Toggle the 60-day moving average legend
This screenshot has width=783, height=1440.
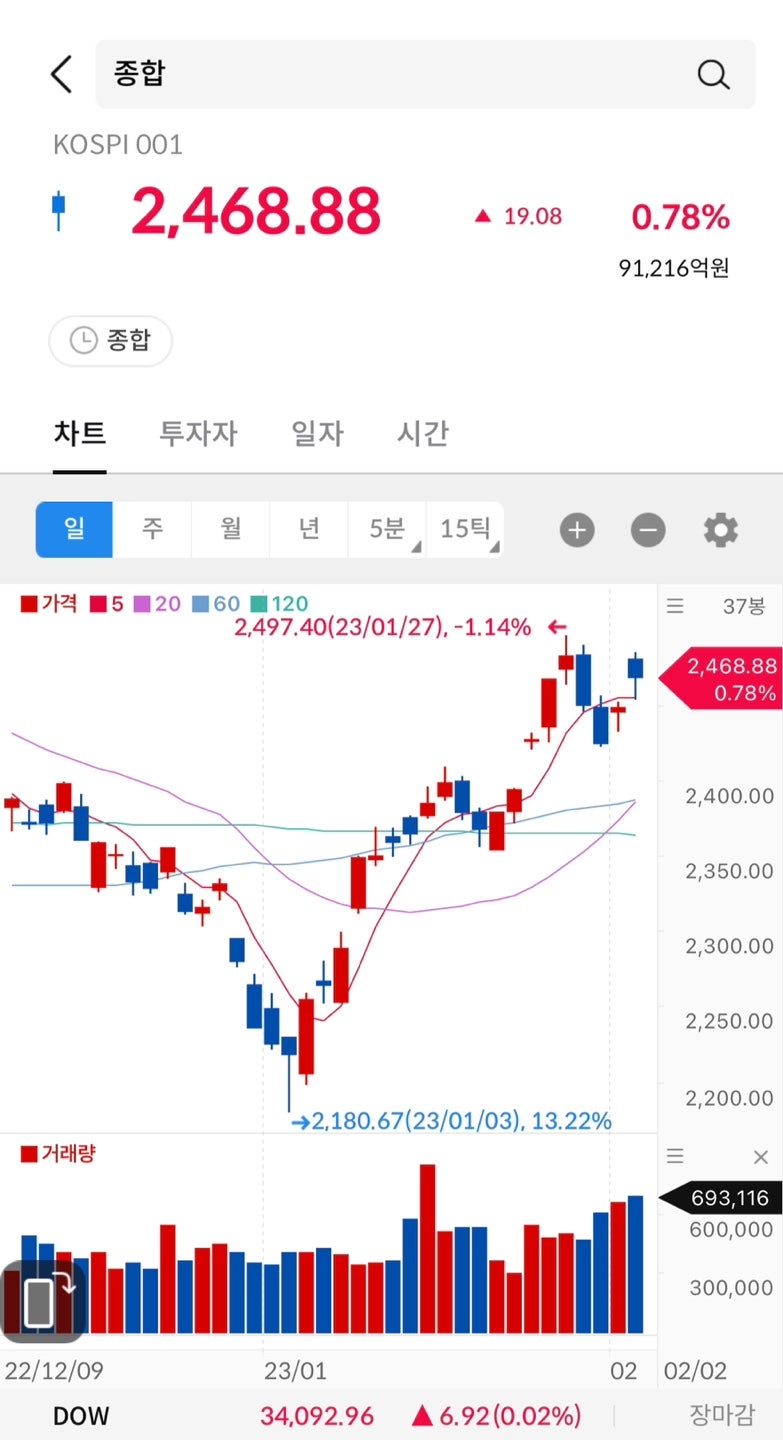point(215,604)
